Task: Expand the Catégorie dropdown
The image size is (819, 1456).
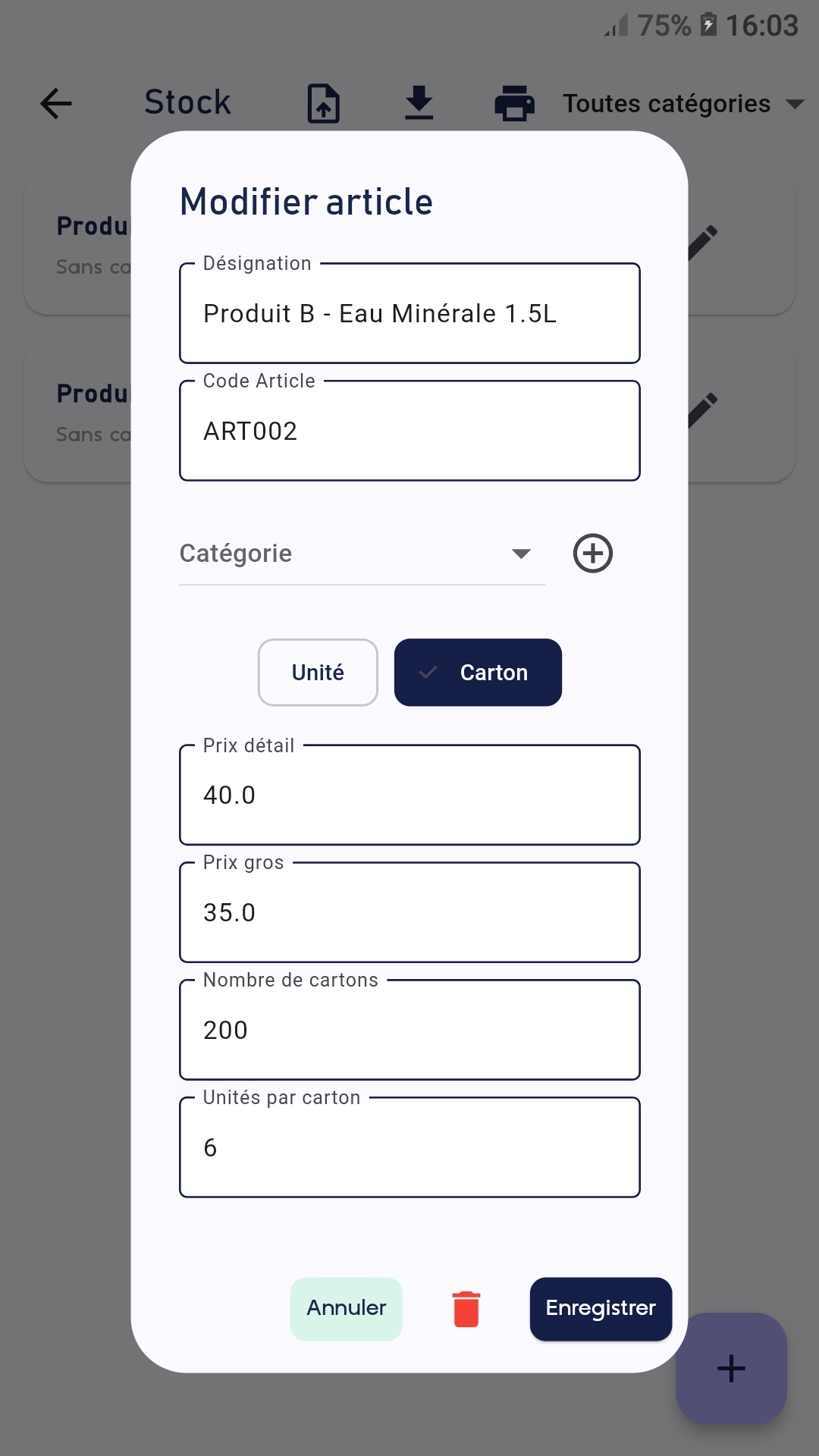Action: point(362,554)
